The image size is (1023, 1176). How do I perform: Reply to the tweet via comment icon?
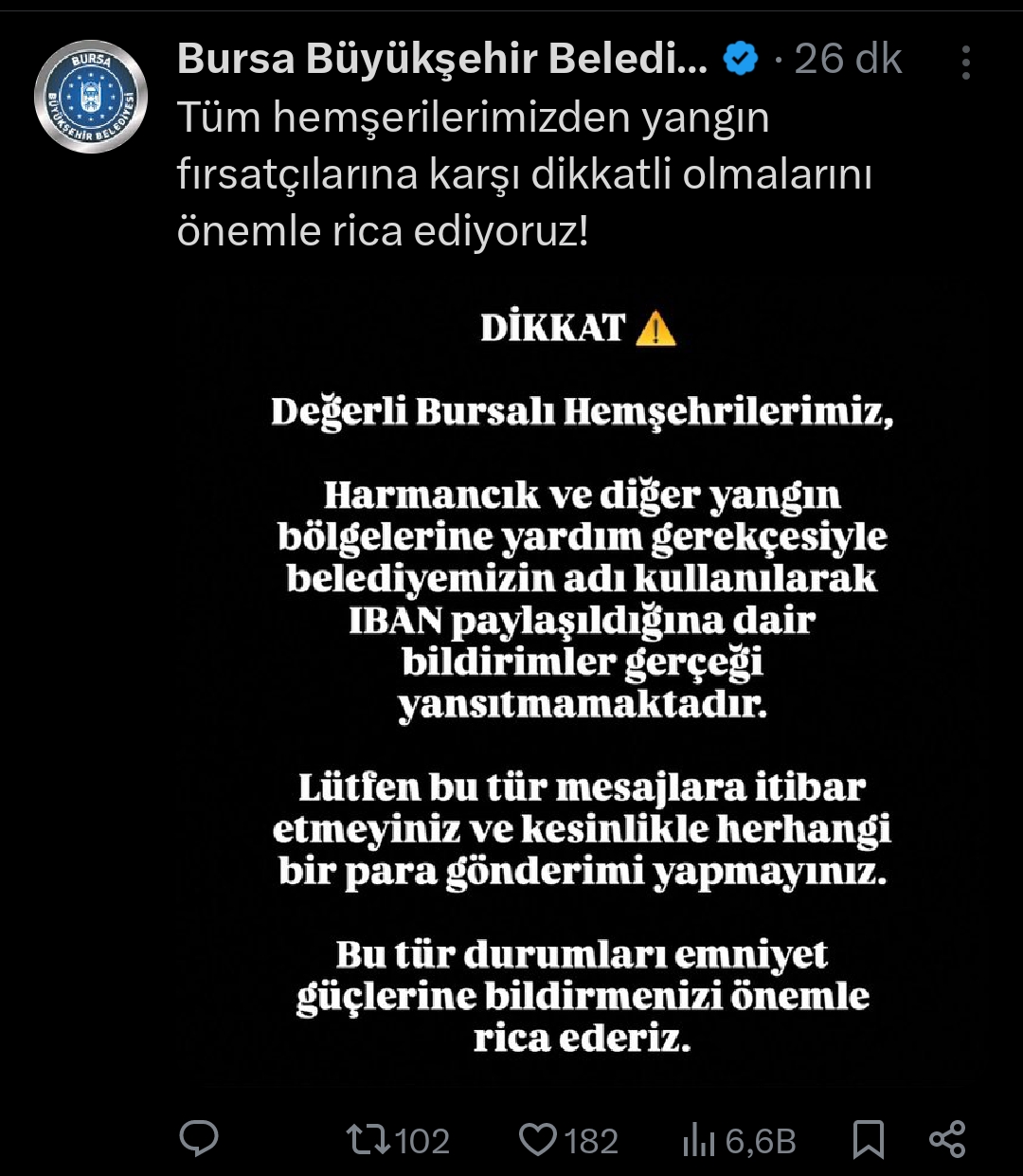199,1138
